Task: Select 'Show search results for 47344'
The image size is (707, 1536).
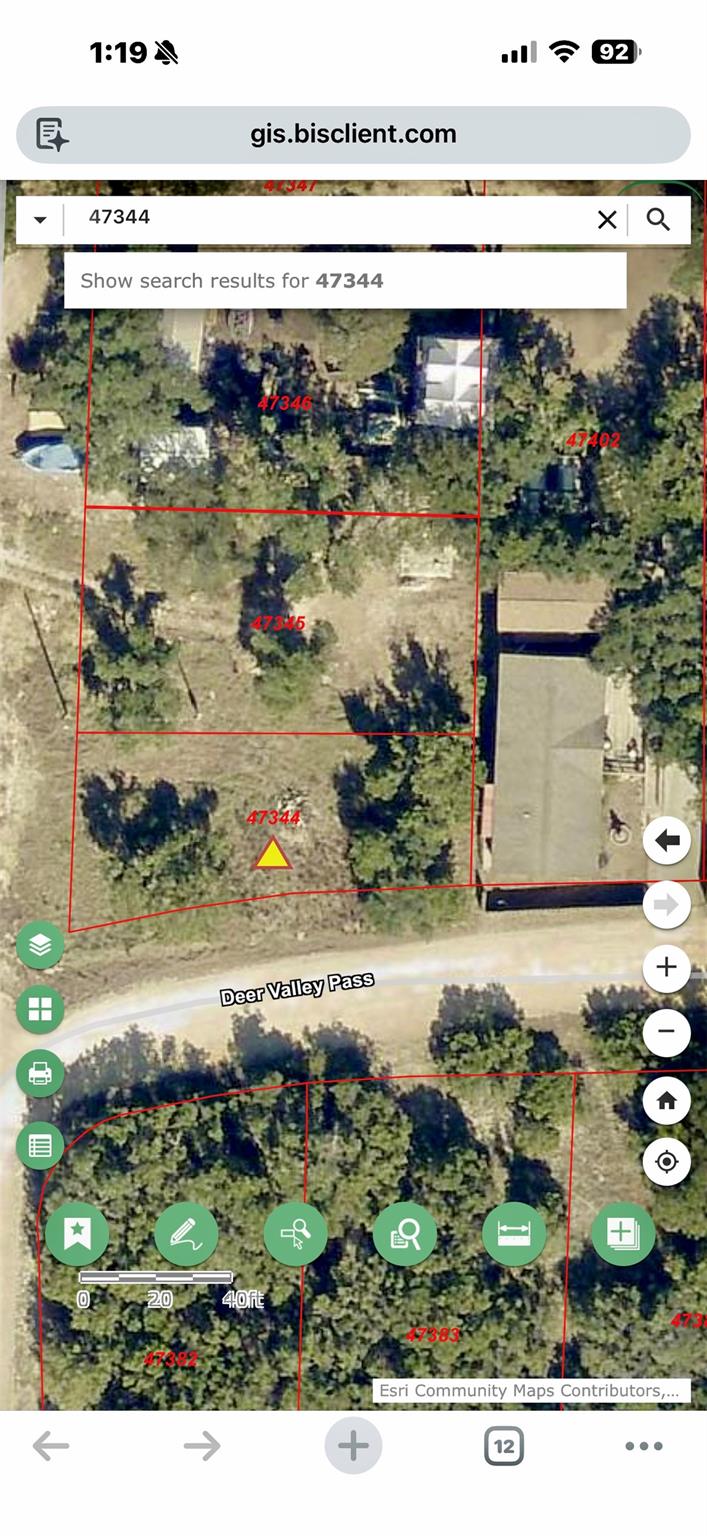Action: coord(345,281)
